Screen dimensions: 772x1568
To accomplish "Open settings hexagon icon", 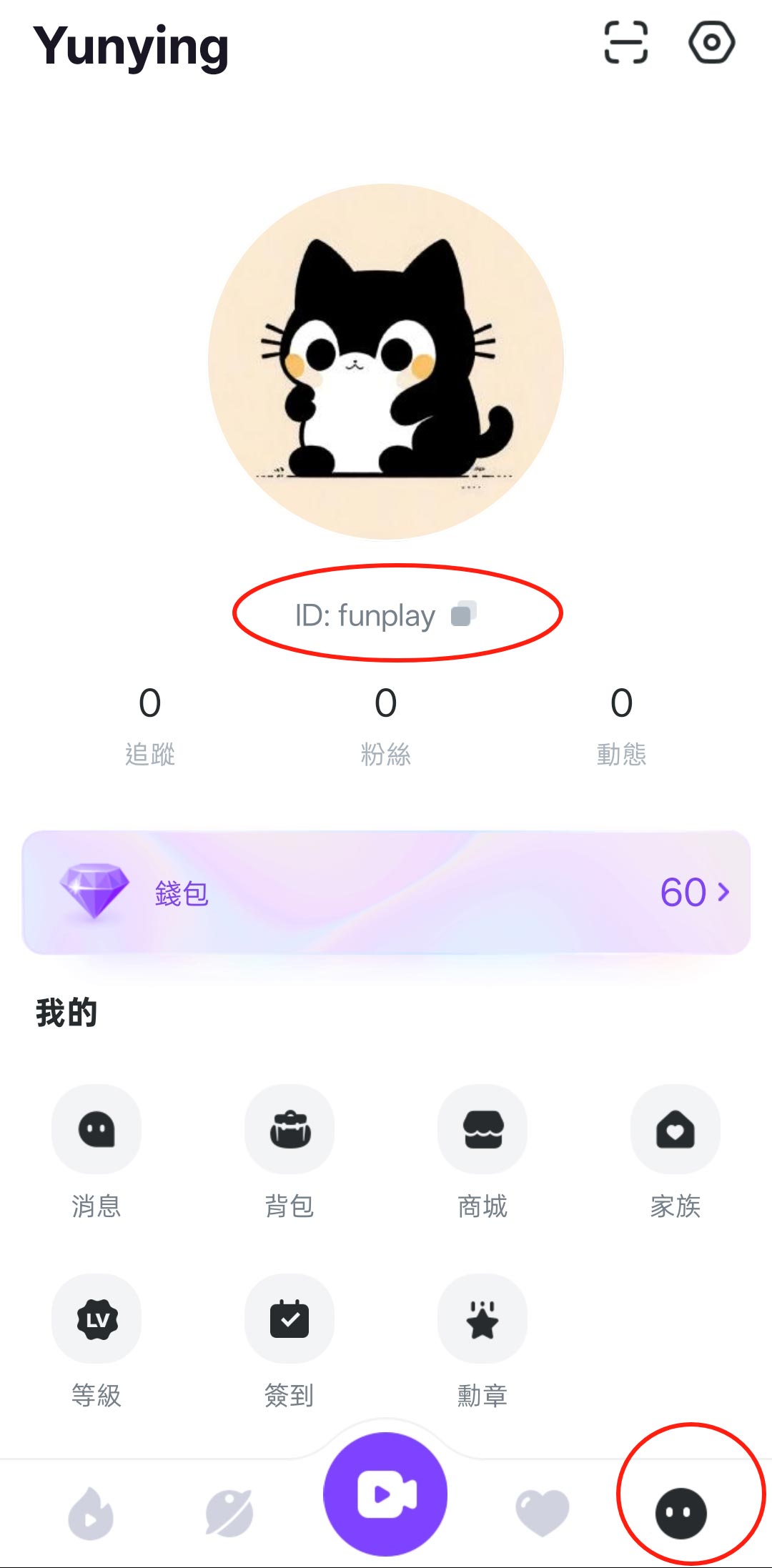I will coord(711,43).
